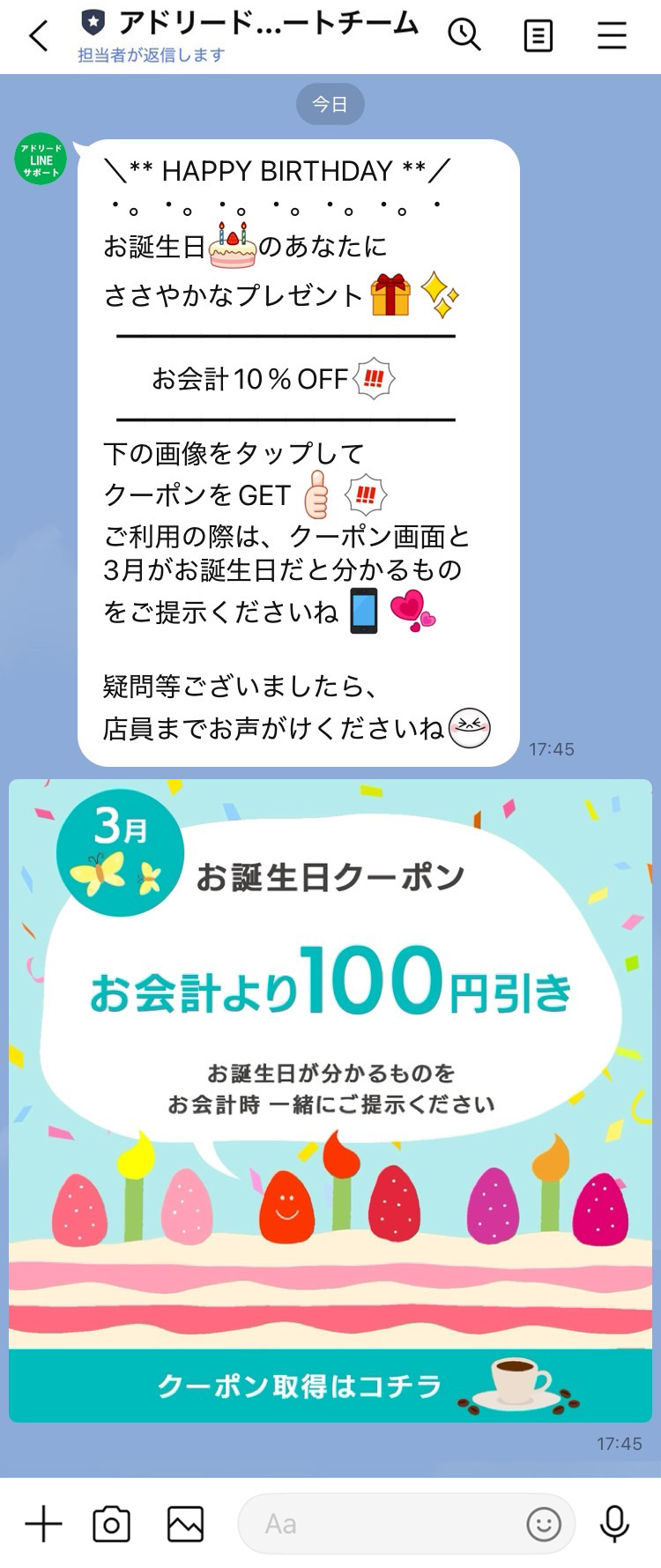Open the emoji and sticker picker
Viewport: 661px width, 1568px height.
point(543,1523)
